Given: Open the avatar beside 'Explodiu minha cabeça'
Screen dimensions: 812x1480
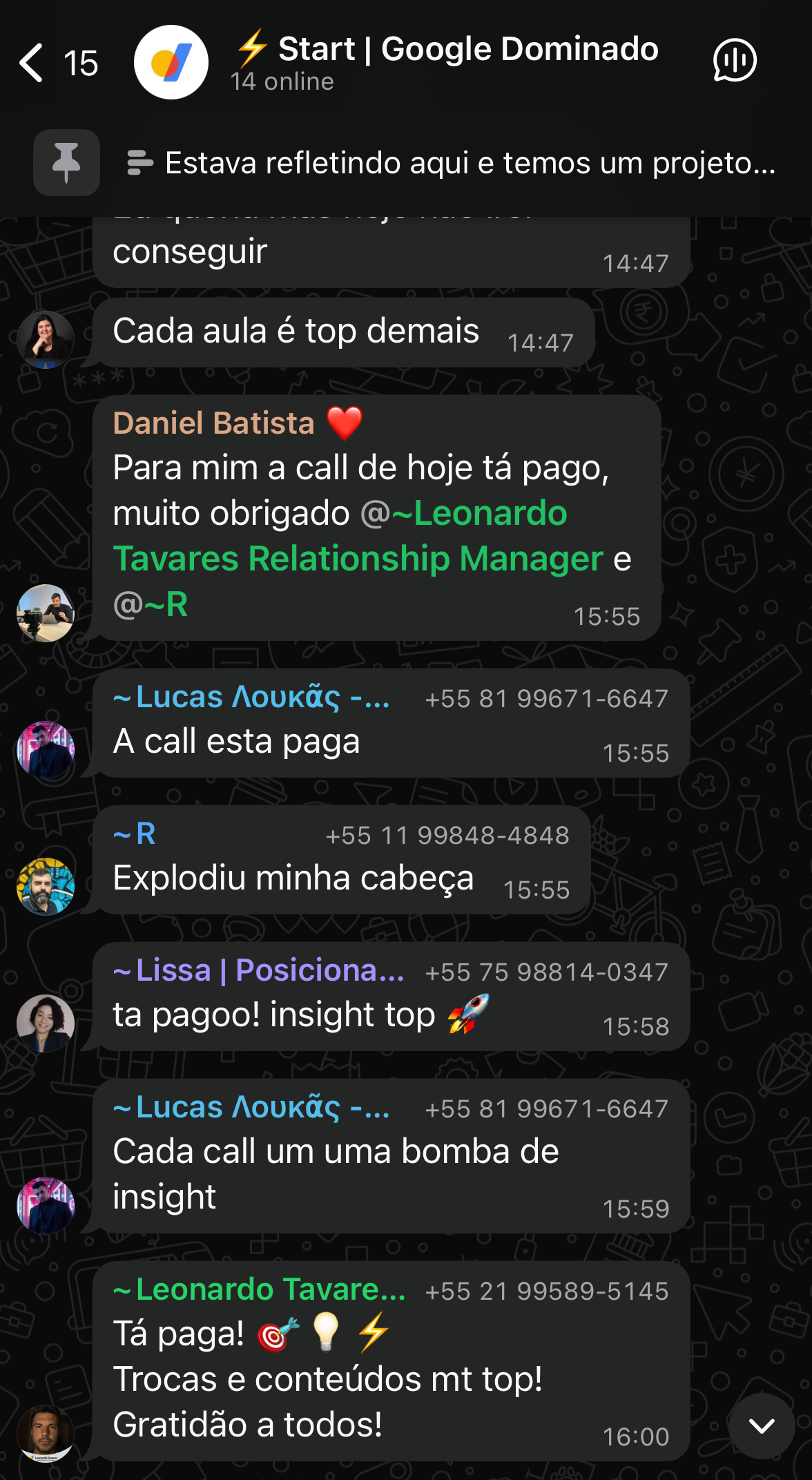Looking at the screenshot, I should click(46, 887).
